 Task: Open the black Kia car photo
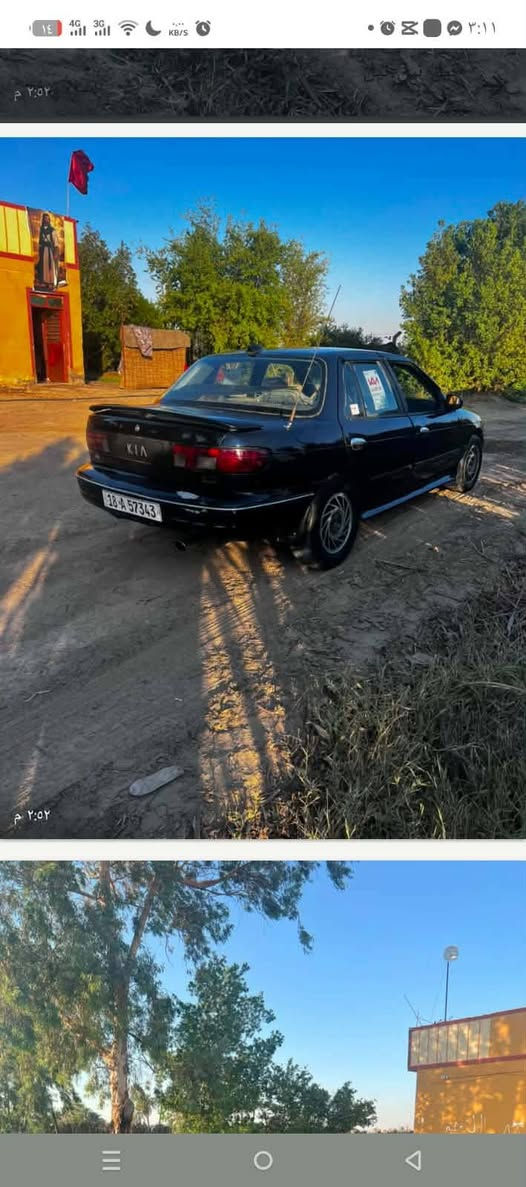[263, 488]
